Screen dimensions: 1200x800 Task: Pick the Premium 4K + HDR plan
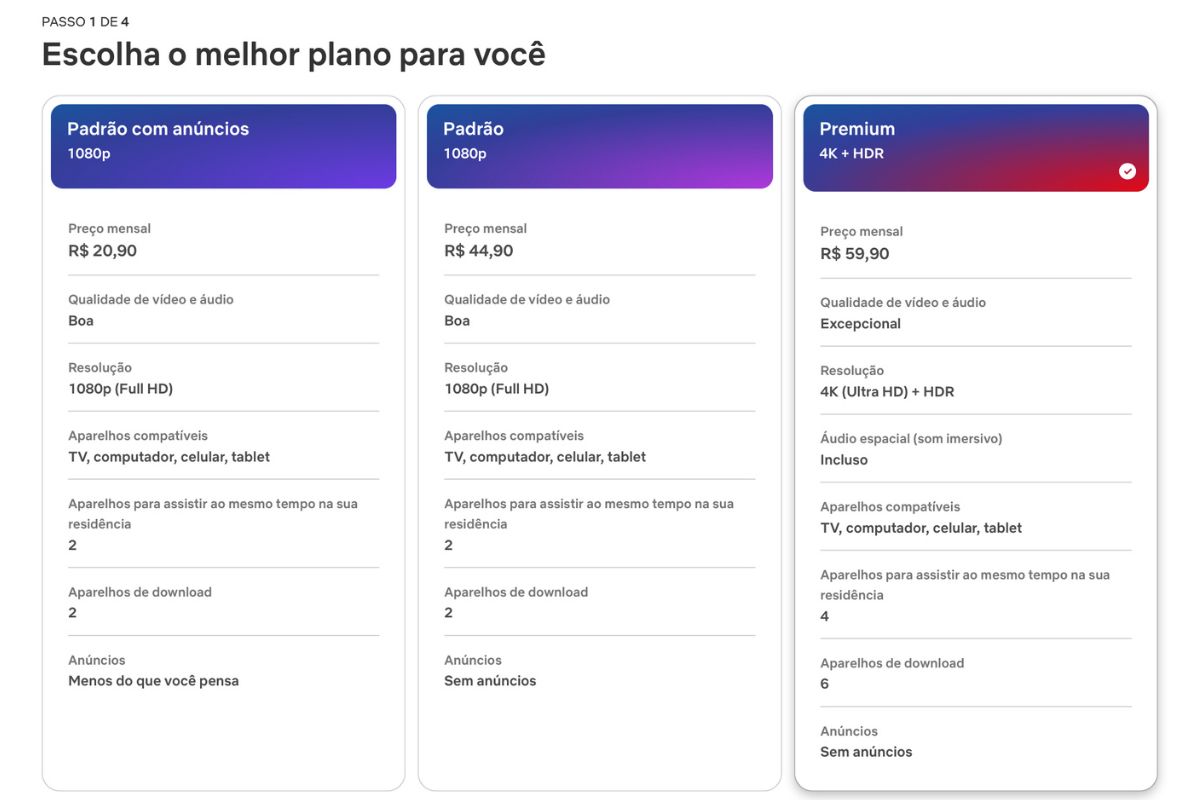[x=975, y=148]
